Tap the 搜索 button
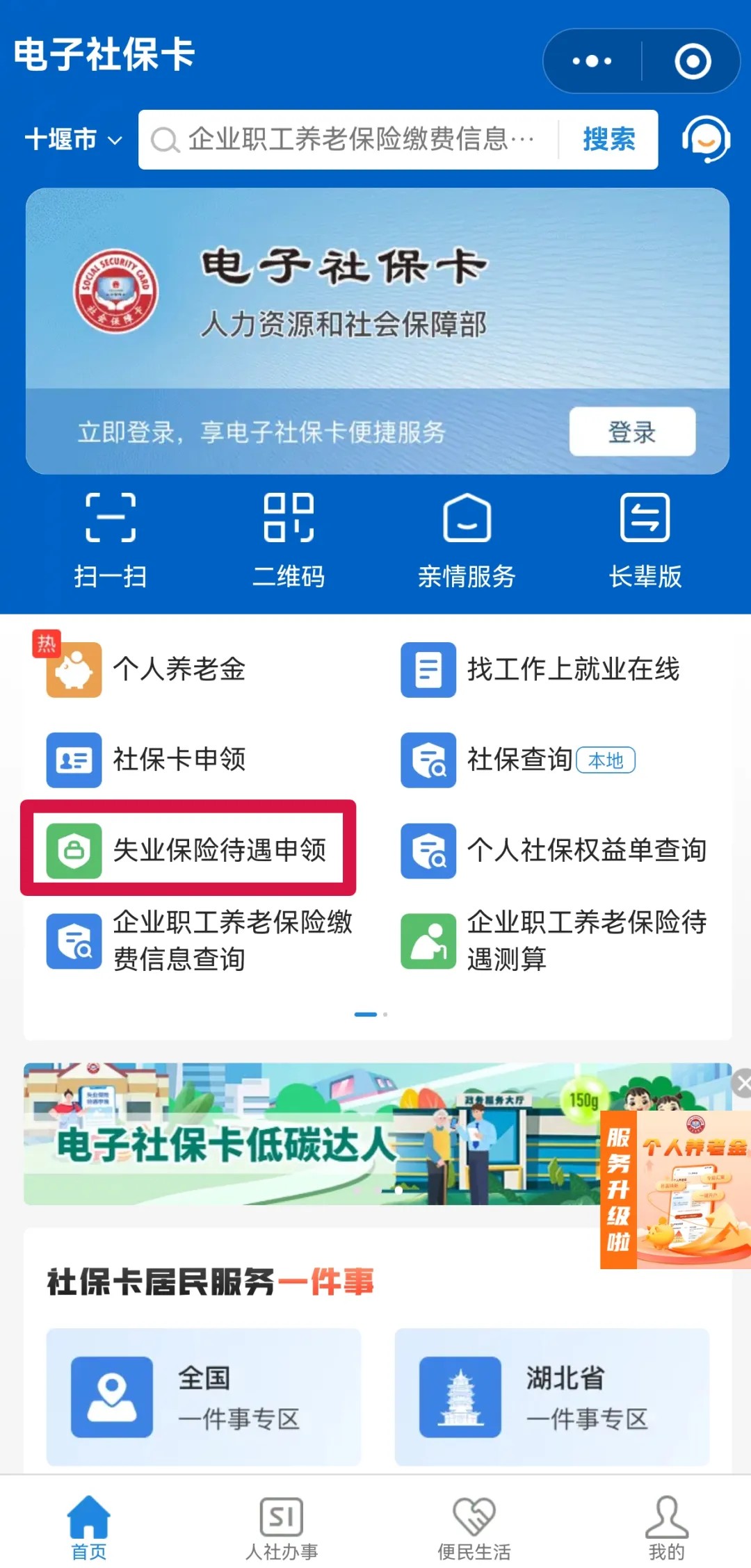The width and height of the screenshot is (751, 1568). 608,140
